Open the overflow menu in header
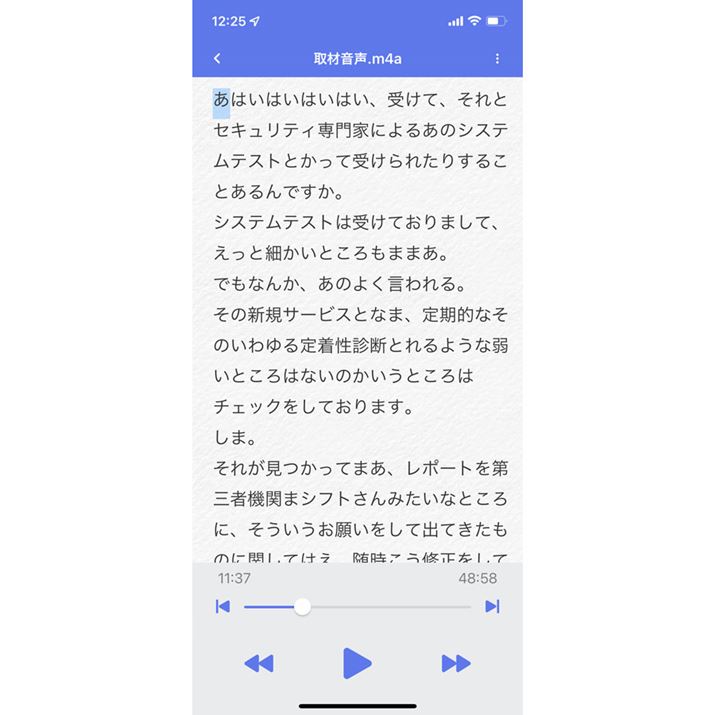This screenshot has width=715, height=715. [x=497, y=59]
